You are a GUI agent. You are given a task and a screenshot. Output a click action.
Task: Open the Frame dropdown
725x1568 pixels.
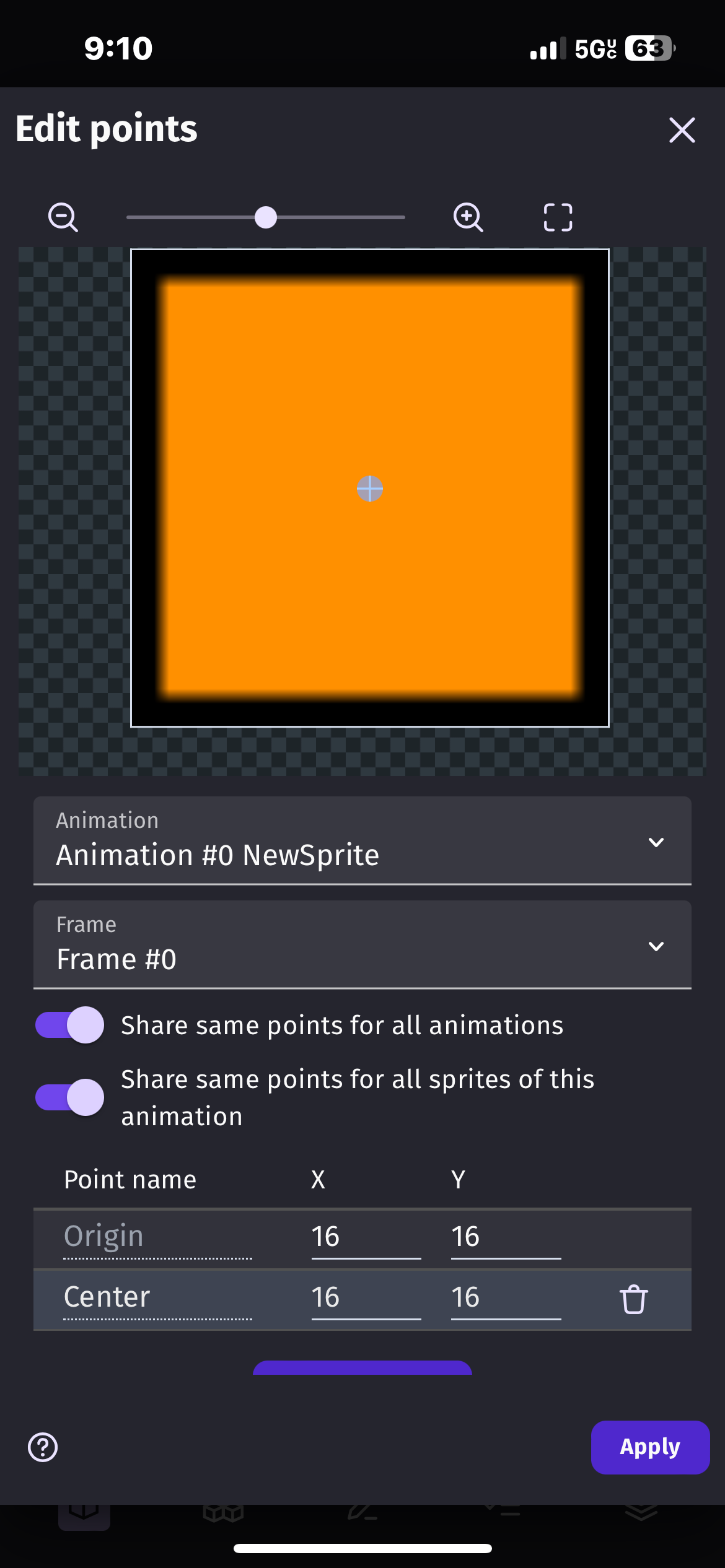pos(362,944)
